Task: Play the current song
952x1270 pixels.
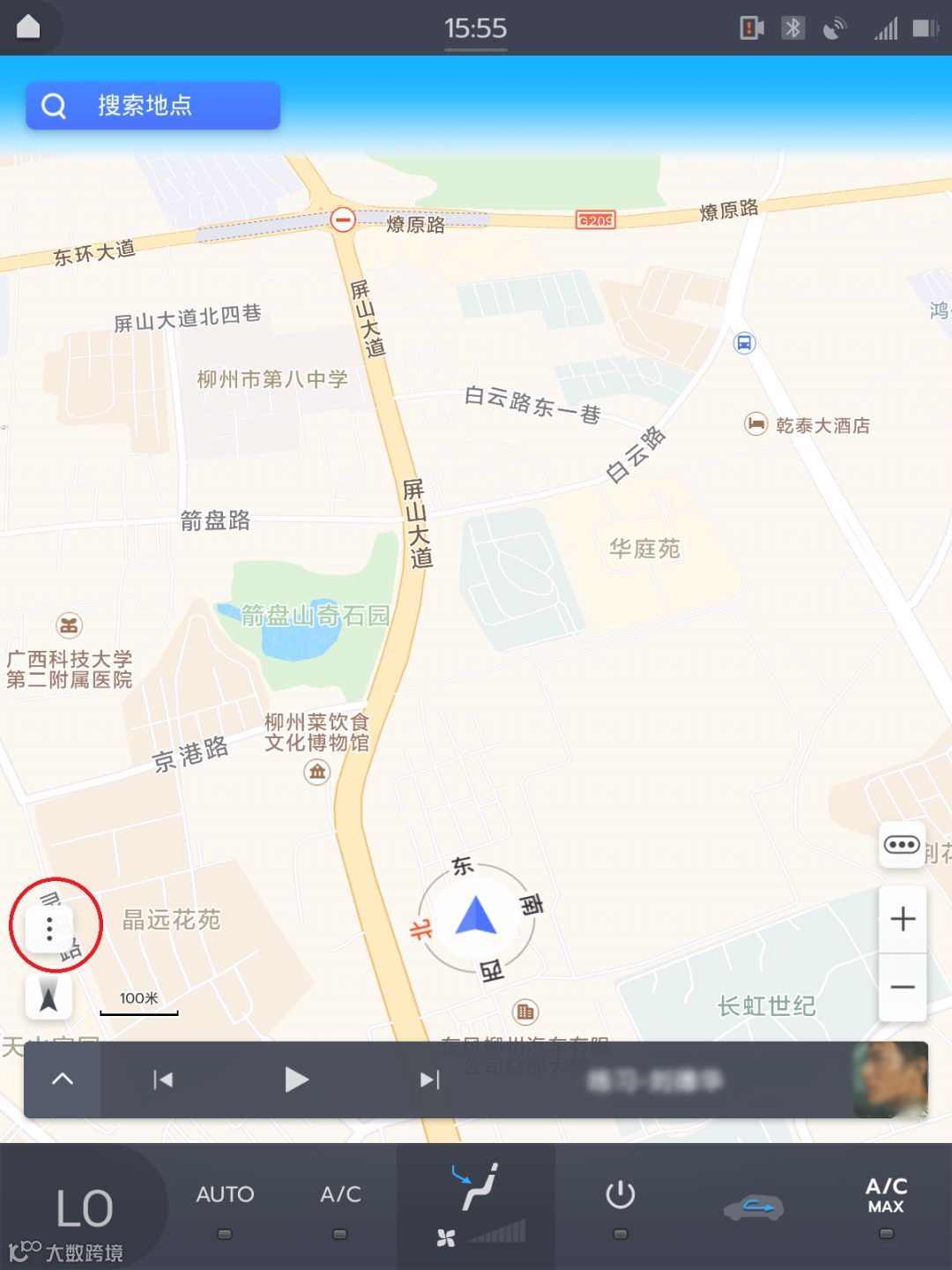Action: pos(296,1079)
